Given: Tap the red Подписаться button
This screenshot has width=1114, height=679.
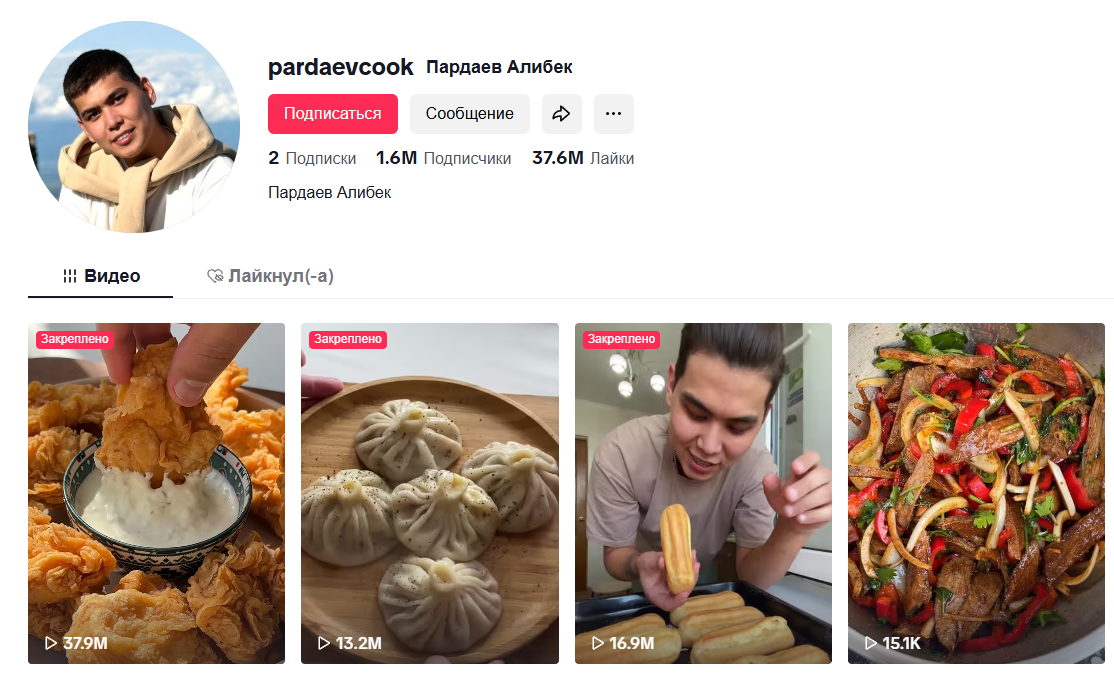Looking at the screenshot, I should pos(332,114).
